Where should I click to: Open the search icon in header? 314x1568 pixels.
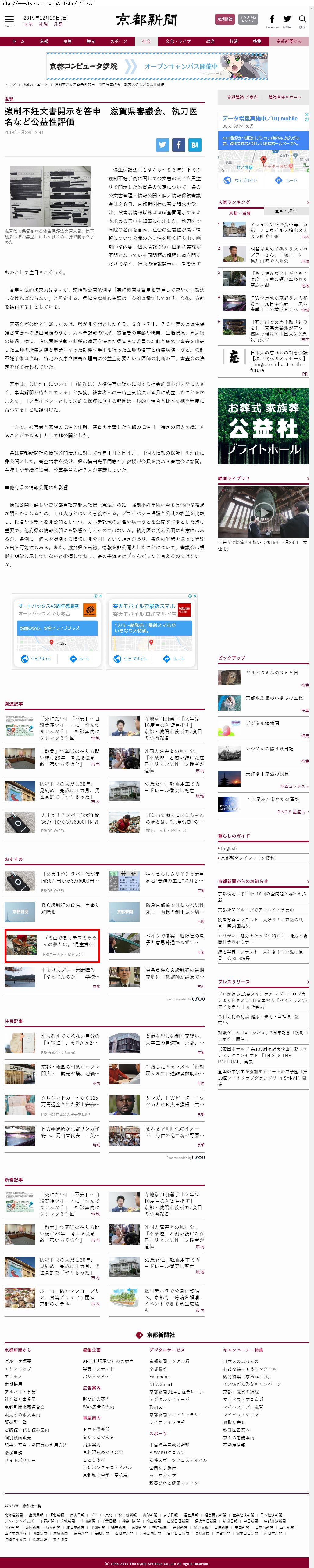(302, 20)
